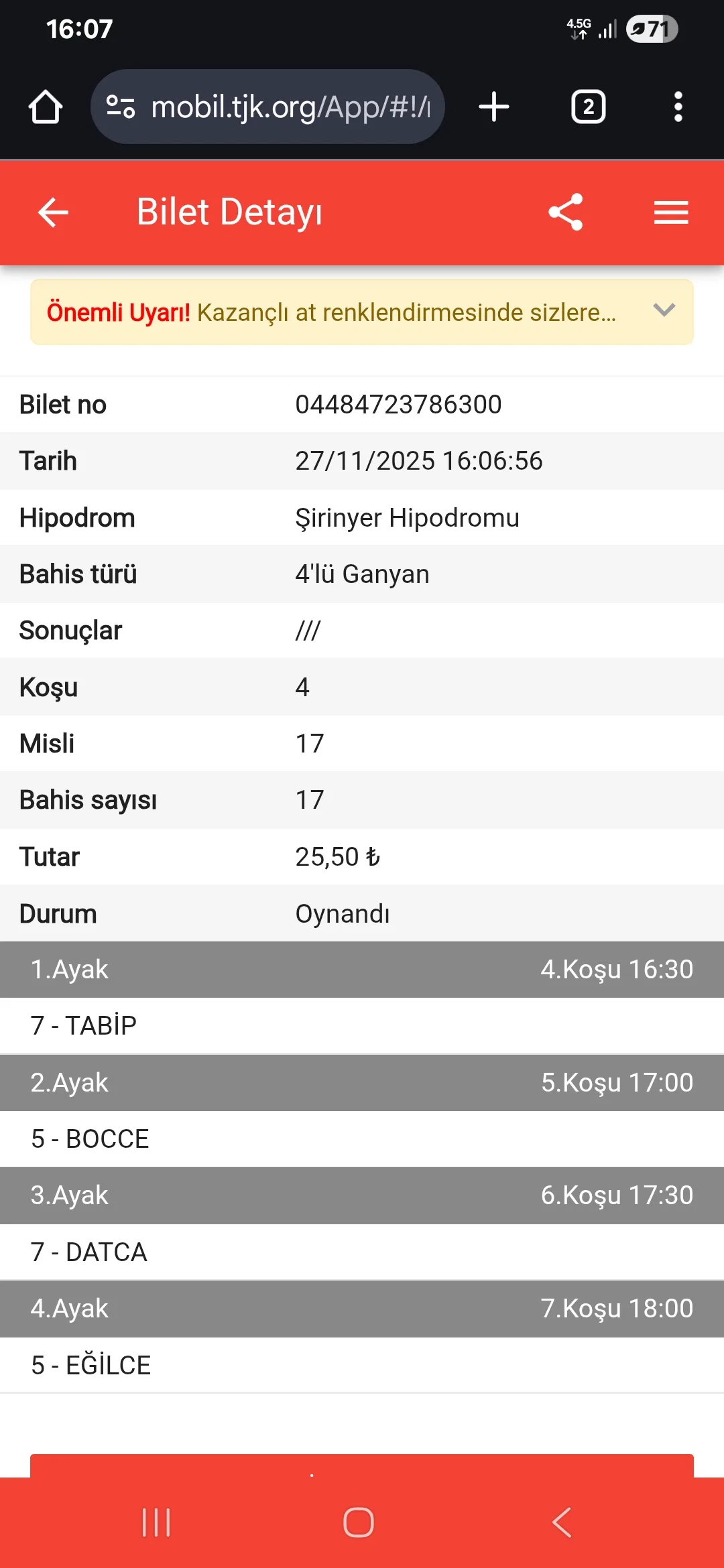724x1568 pixels.
Task: Edit the mobil.tjk.org address bar
Action: [288, 107]
